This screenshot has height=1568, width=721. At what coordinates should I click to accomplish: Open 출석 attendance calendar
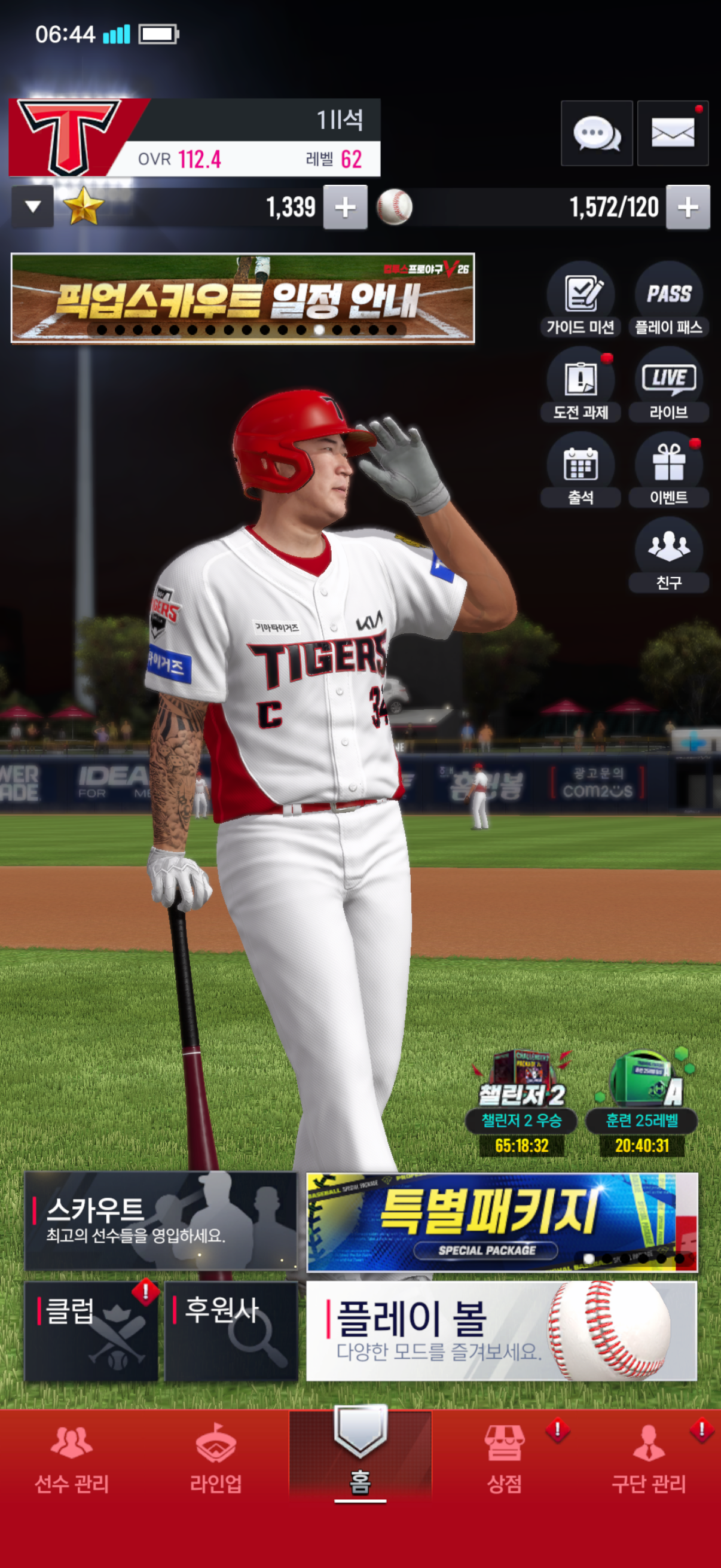(x=581, y=471)
